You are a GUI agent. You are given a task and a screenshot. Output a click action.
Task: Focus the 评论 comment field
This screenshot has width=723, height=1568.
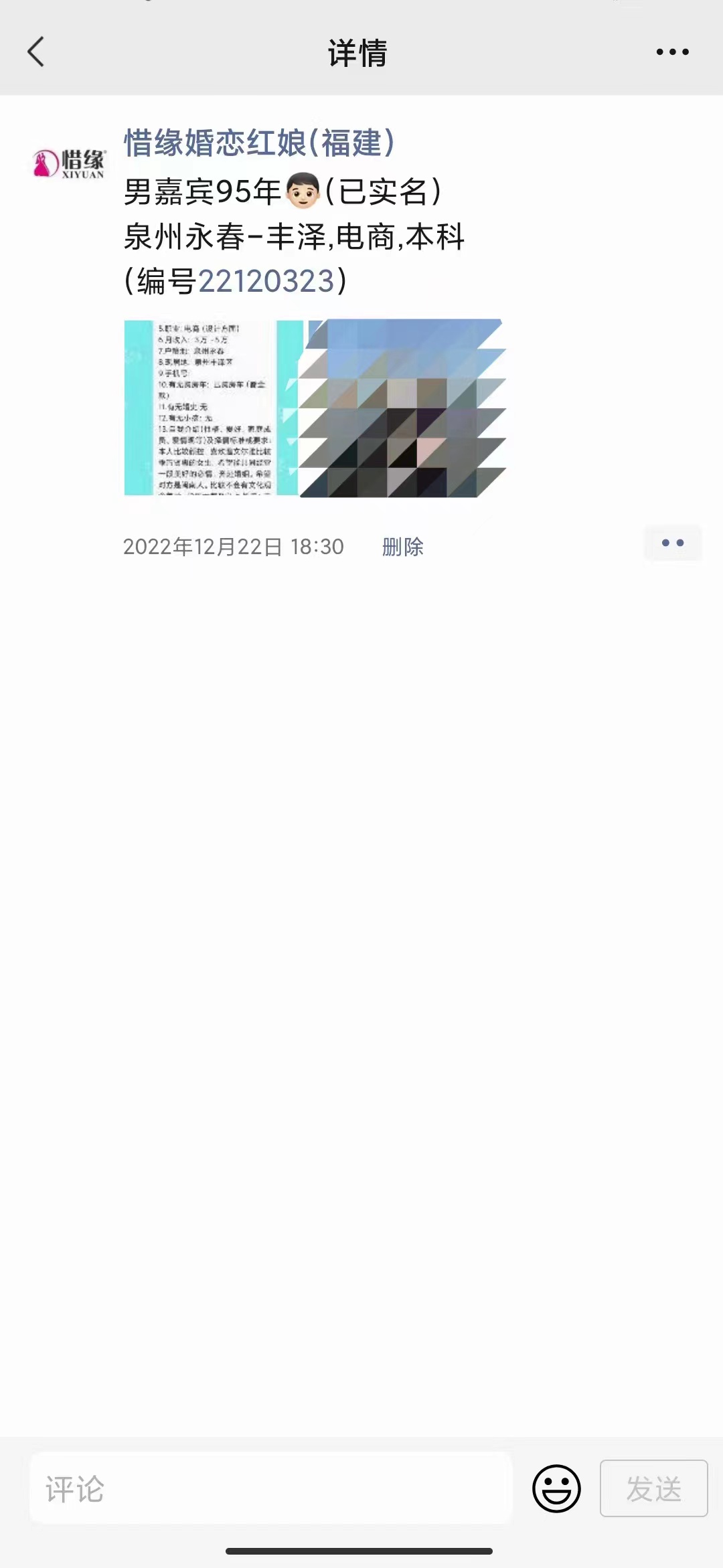tap(270, 1488)
